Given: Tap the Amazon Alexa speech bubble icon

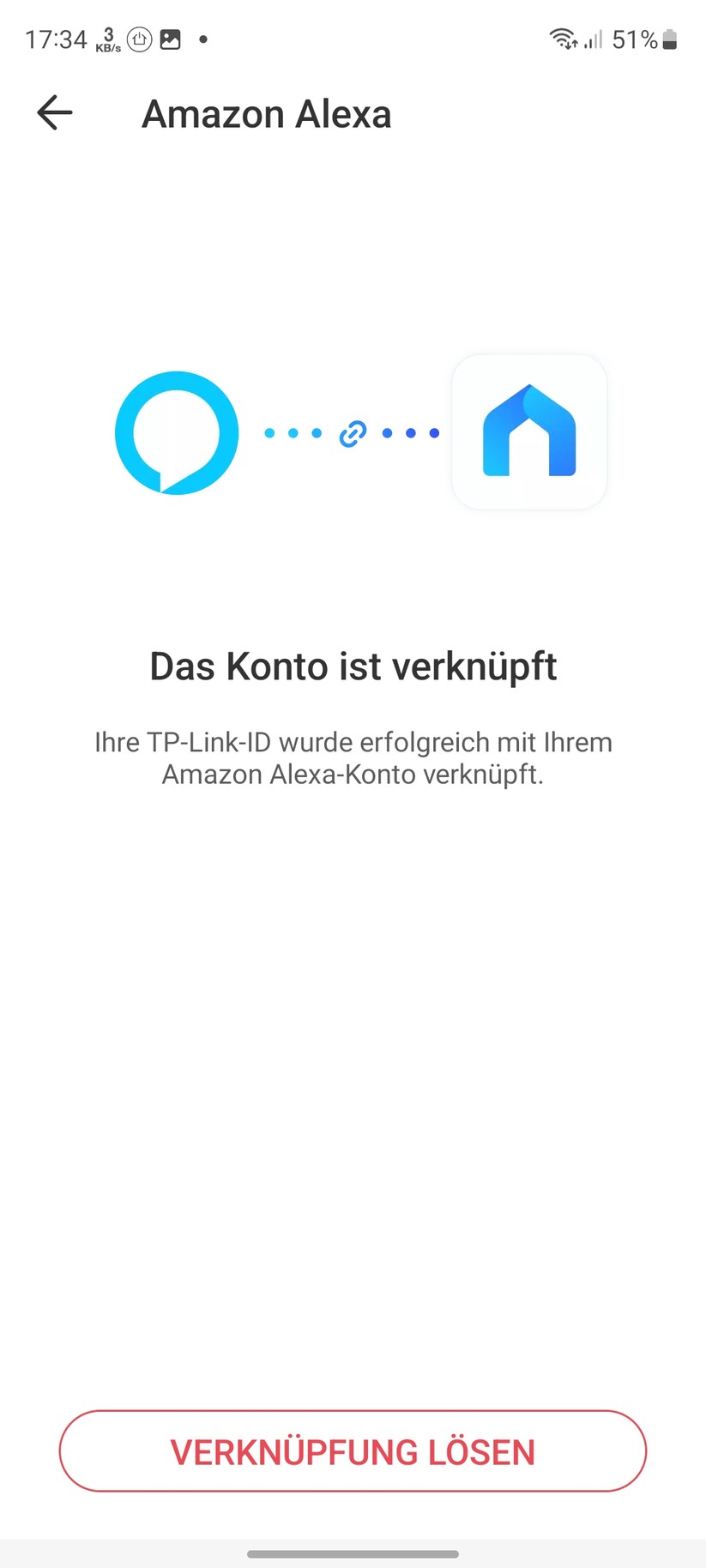Looking at the screenshot, I should coord(177,432).
